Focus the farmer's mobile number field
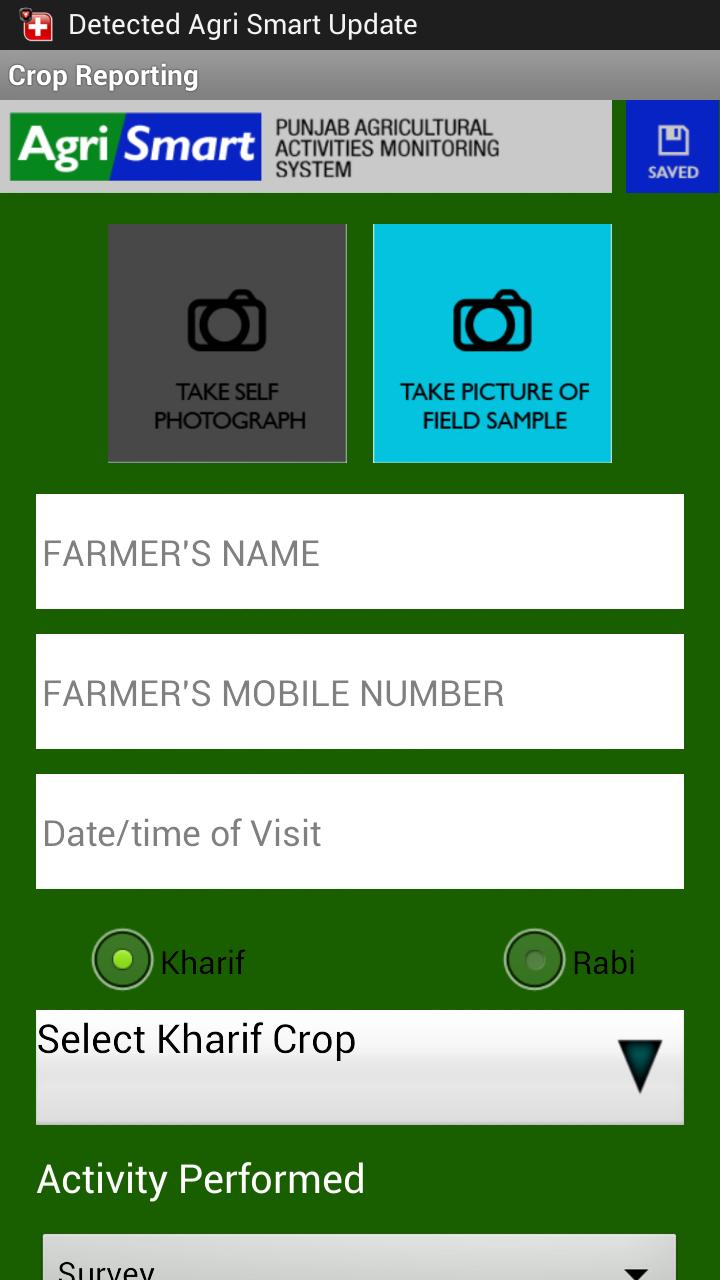 pos(360,691)
